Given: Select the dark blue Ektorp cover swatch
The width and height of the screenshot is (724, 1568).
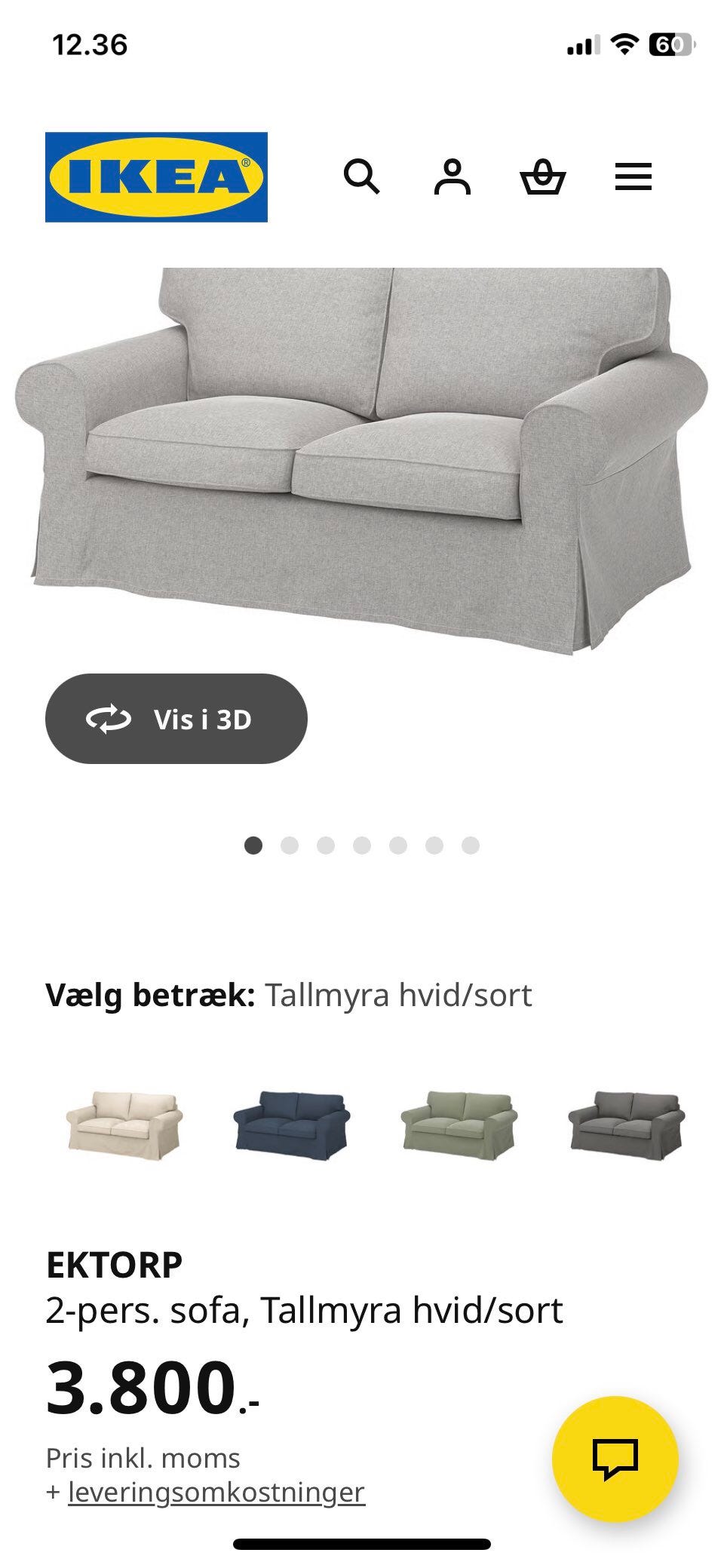Looking at the screenshot, I should point(290,1126).
